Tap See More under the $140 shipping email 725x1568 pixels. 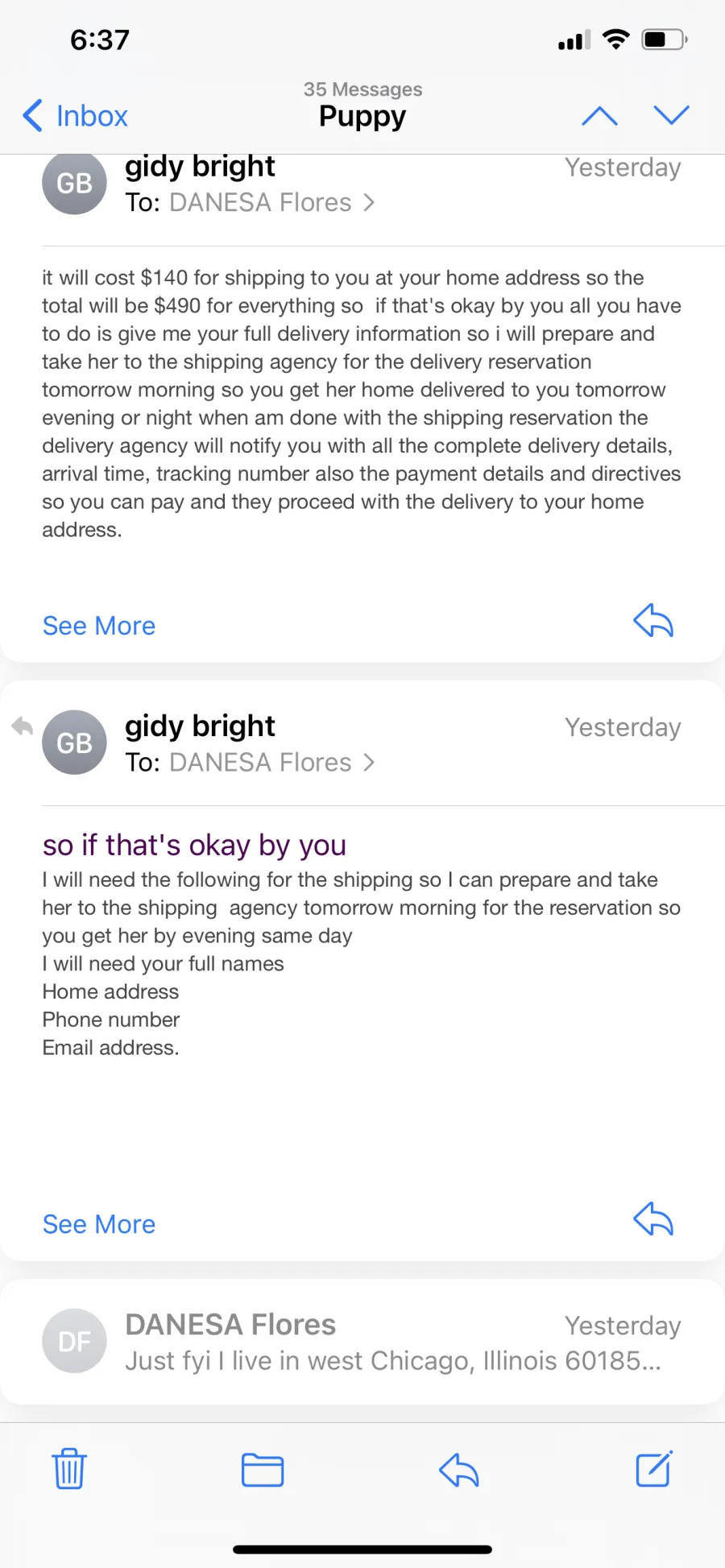(98, 626)
